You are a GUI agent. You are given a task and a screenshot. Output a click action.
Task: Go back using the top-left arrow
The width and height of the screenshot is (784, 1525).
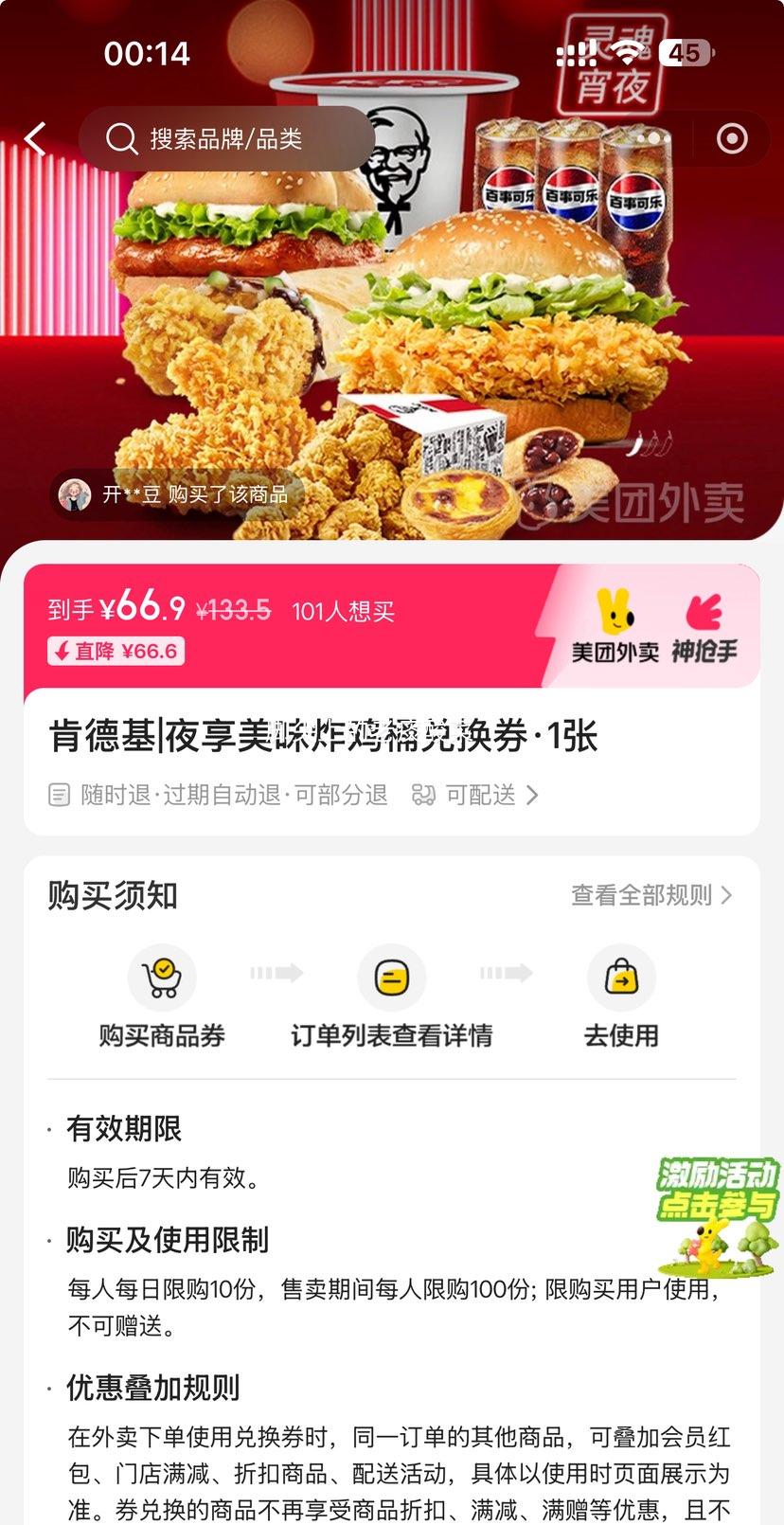[36, 139]
